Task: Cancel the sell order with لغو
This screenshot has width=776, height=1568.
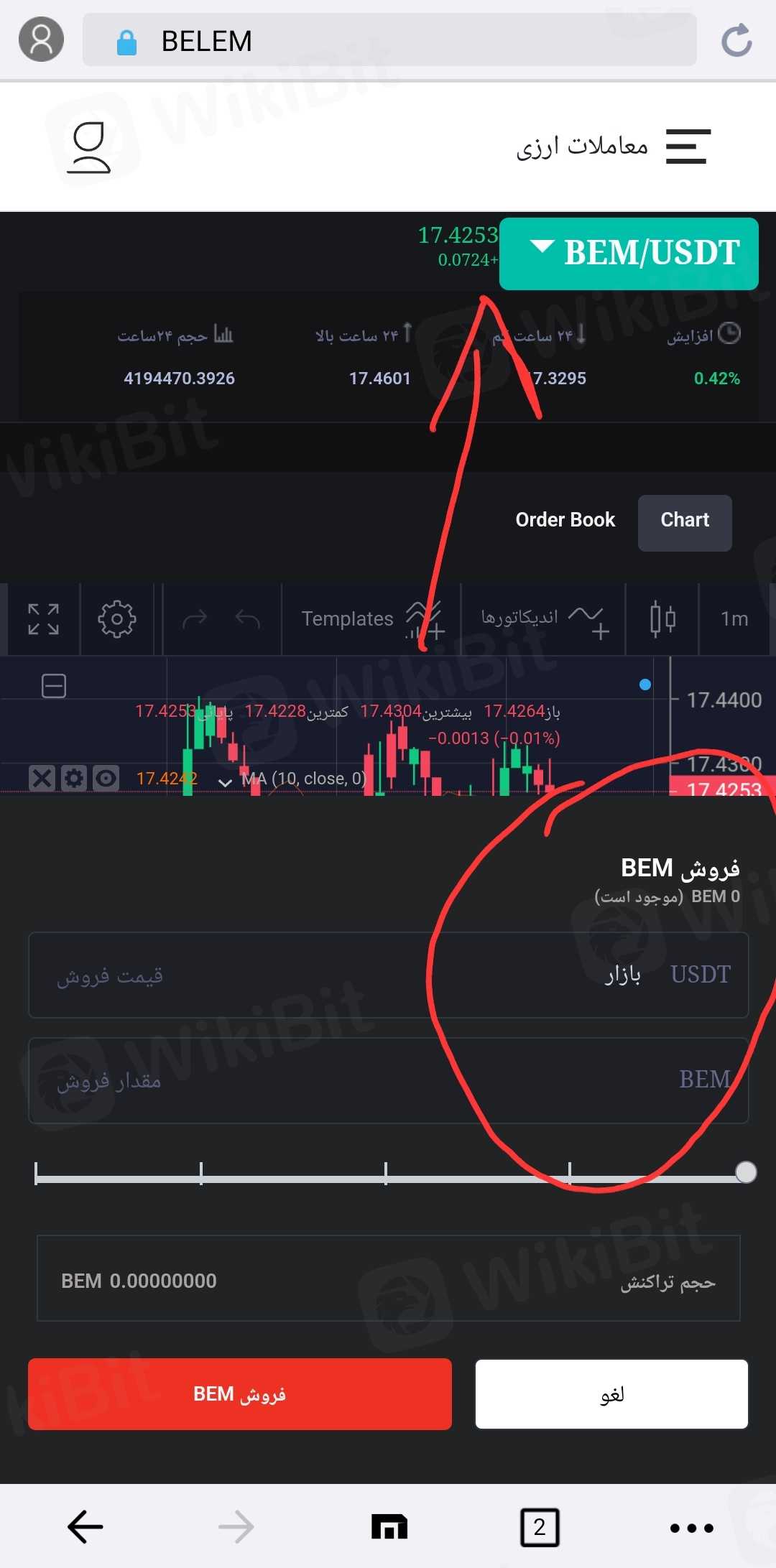Action: 611,1394
